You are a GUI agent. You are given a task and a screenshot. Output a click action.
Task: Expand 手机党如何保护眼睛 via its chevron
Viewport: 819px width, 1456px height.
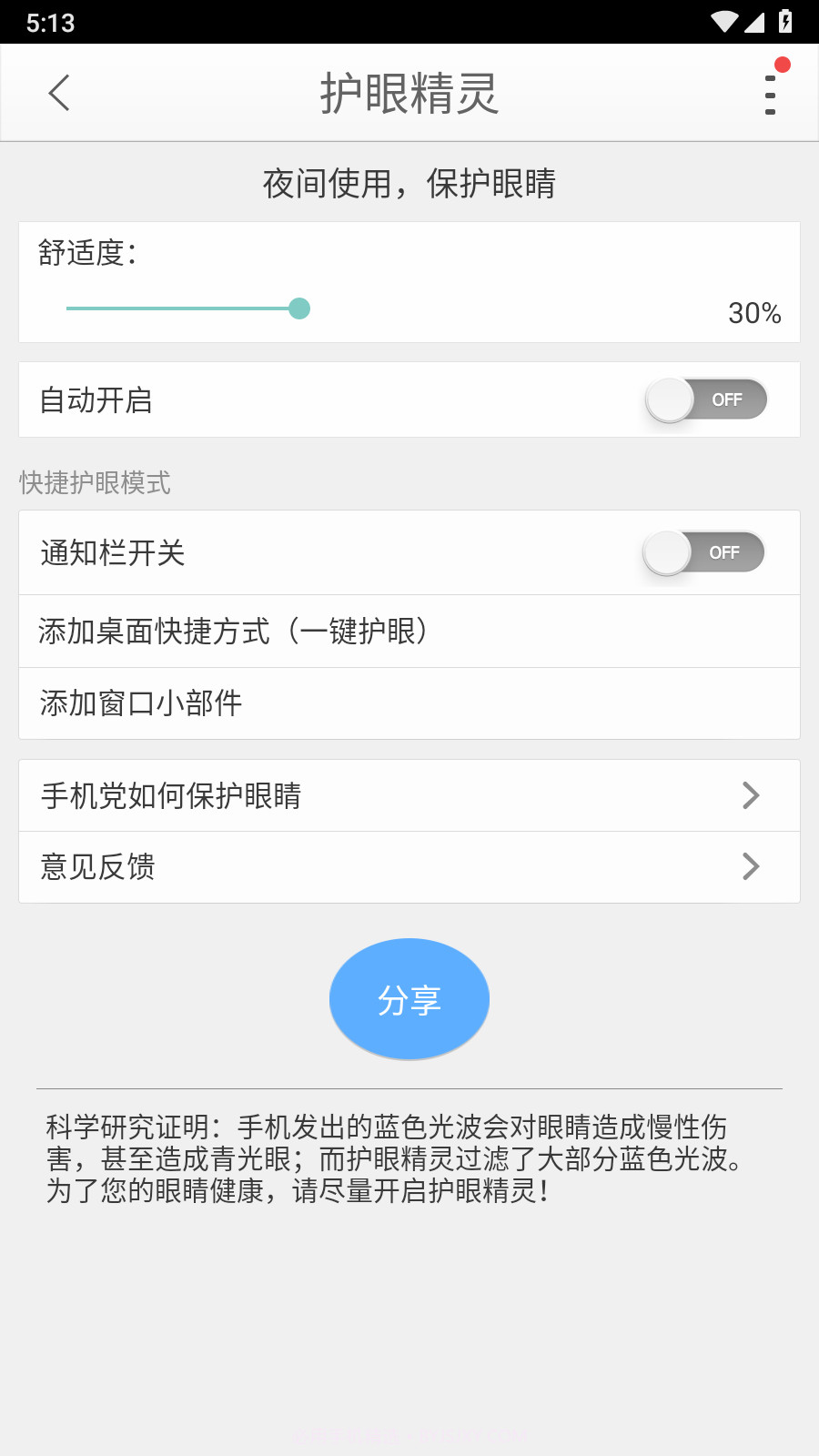tap(750, 795)
